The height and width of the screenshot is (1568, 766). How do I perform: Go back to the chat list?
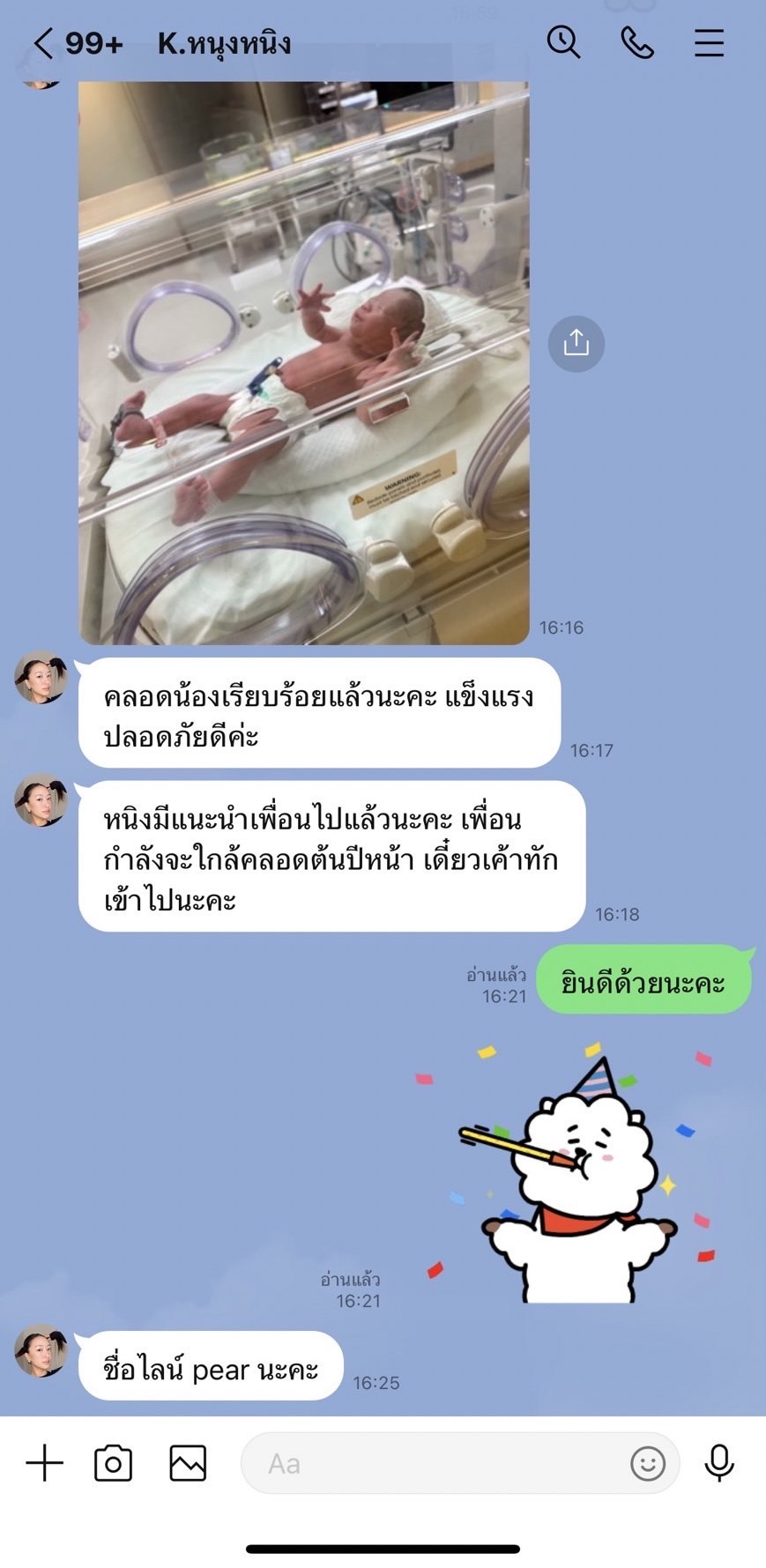[42, 43]
